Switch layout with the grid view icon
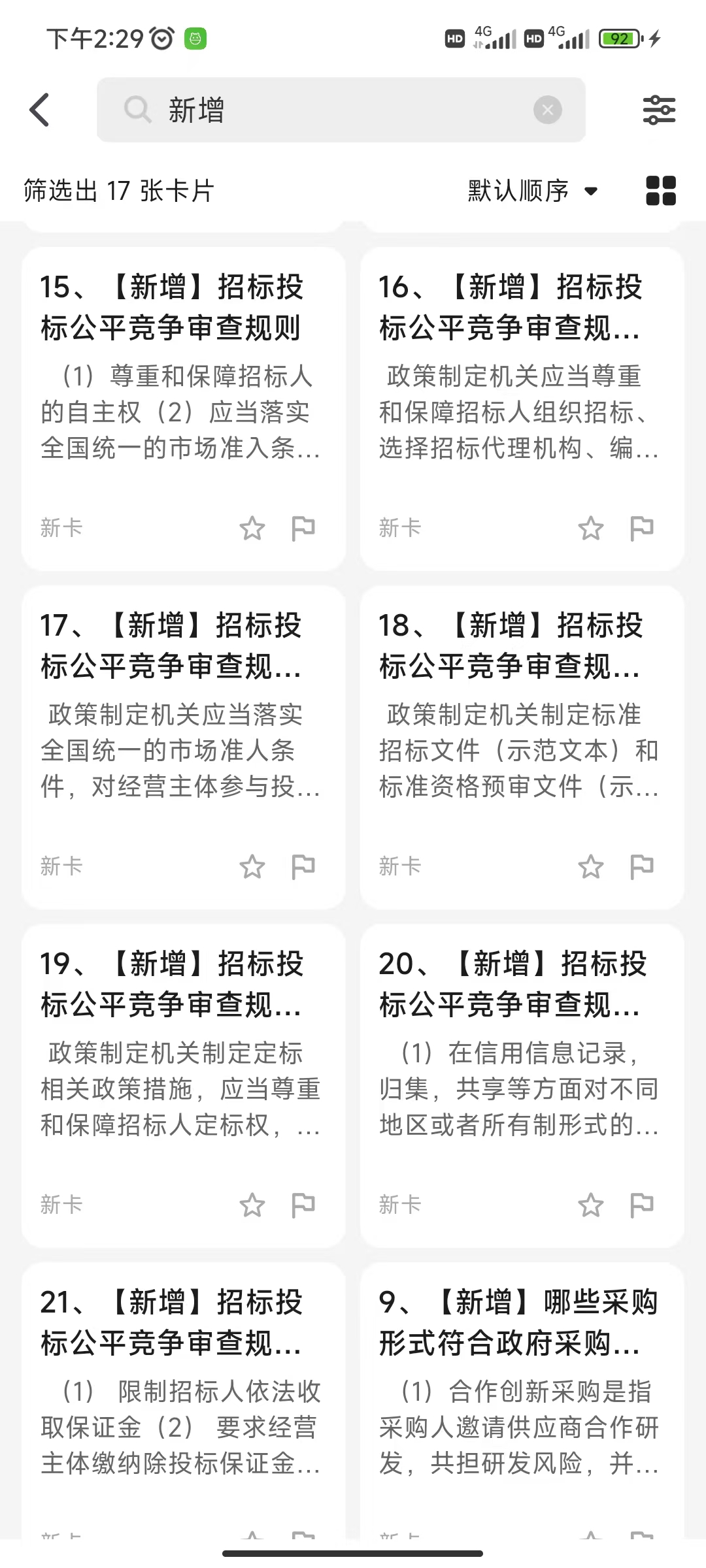The height and width of the screenshot is (1568, 706). 660,191
